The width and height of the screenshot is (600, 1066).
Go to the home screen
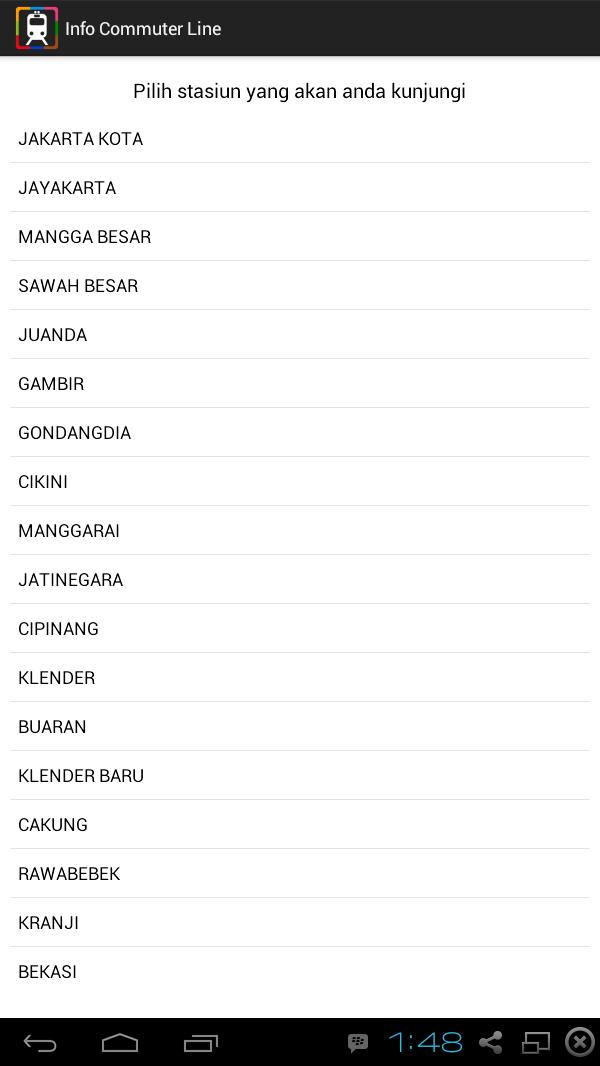point(120,1043)
